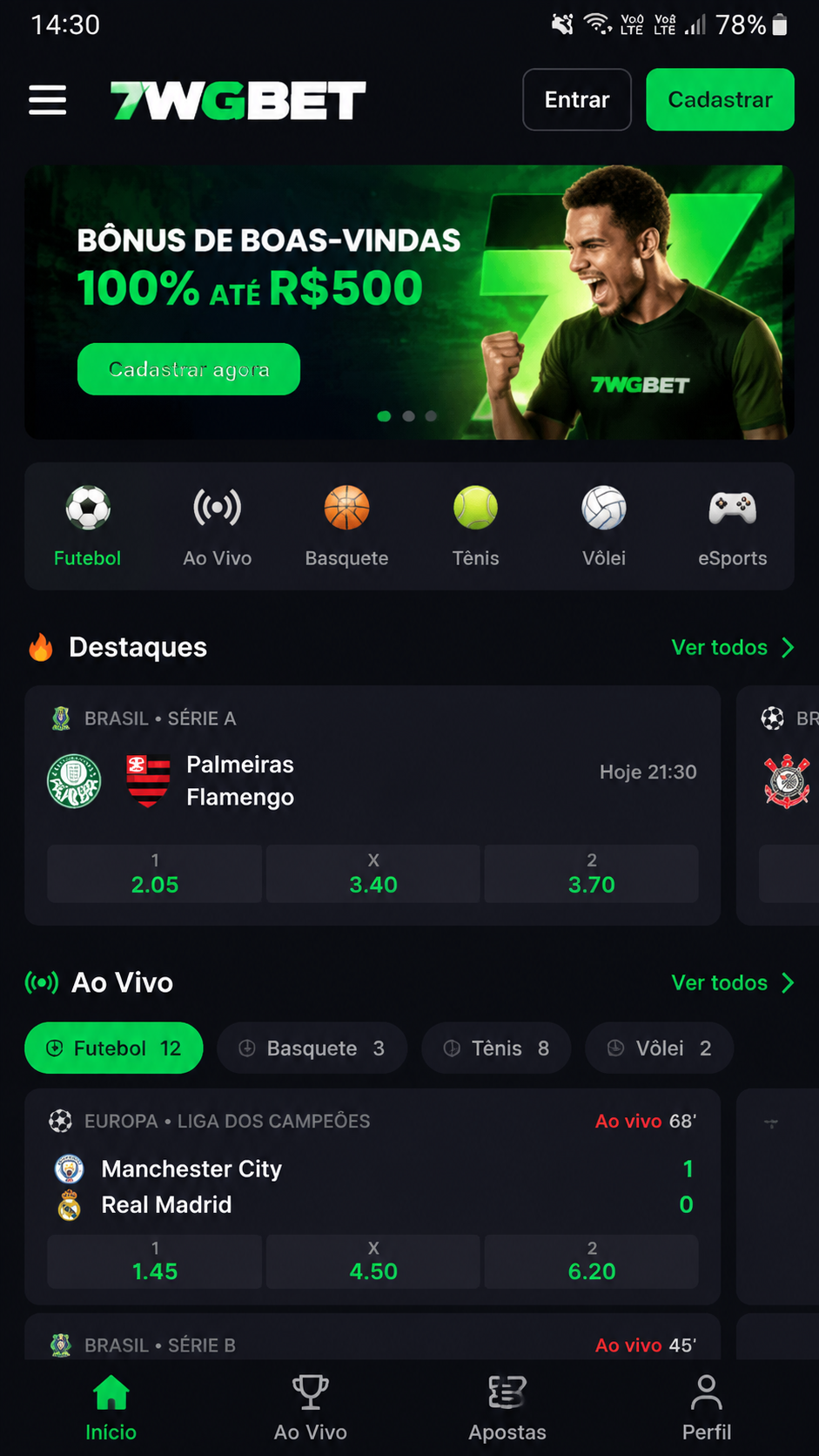Filter live games by Tênis chip
The width and height of the screenshot is (819, 1456).
coord(496,1048)
